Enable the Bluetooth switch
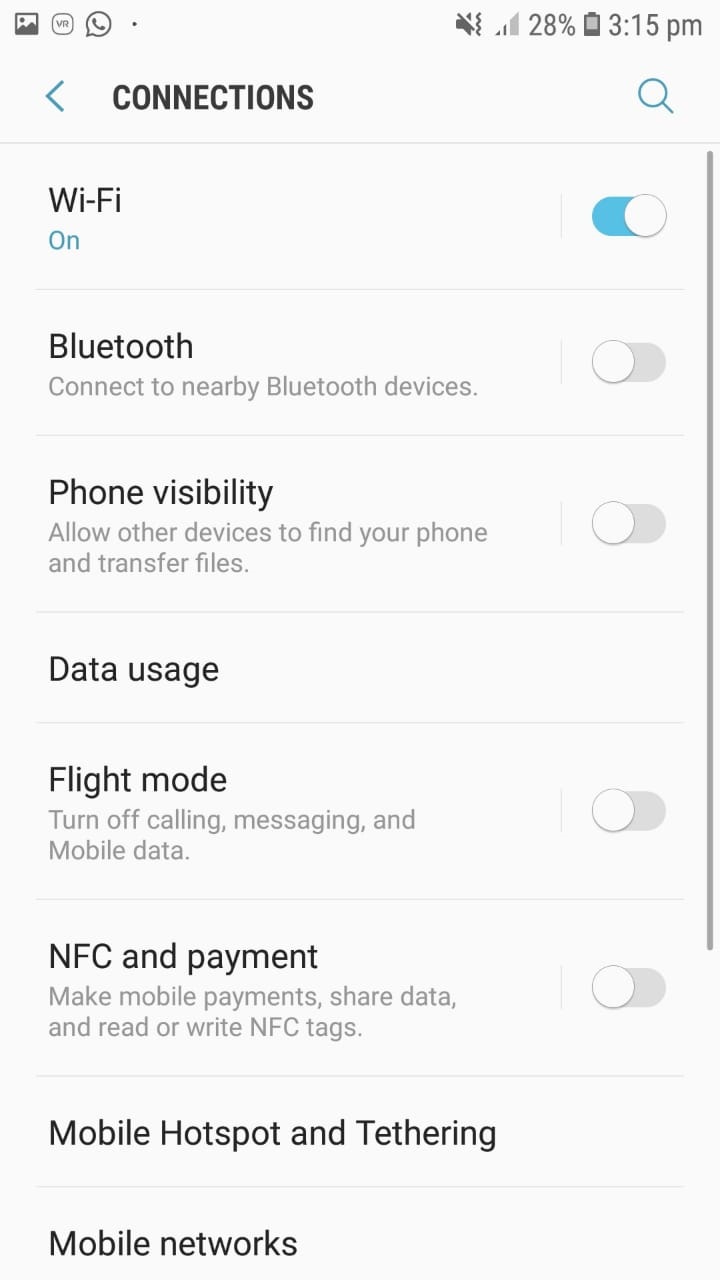The height and width of the screenshot is (1280, 720). coord(628,362)
